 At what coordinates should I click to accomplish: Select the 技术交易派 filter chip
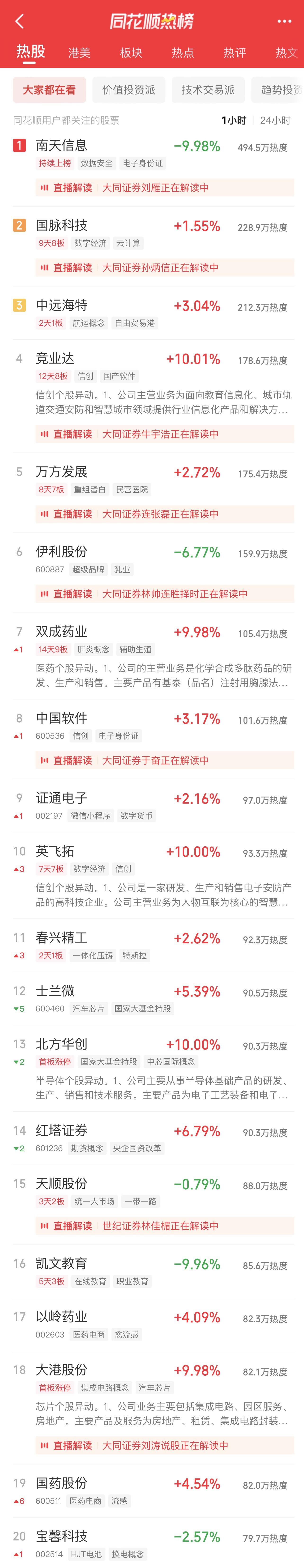click(207, 90)
